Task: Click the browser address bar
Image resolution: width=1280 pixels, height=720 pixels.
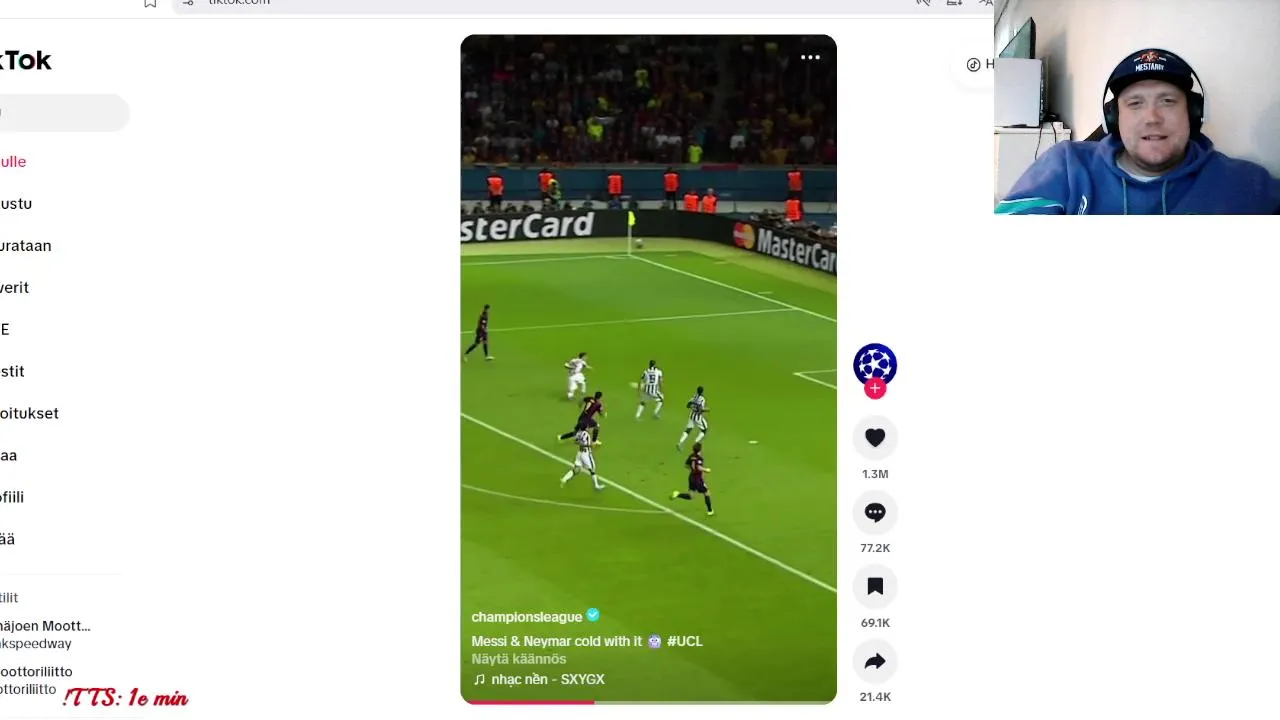Action: coord(500,3)
